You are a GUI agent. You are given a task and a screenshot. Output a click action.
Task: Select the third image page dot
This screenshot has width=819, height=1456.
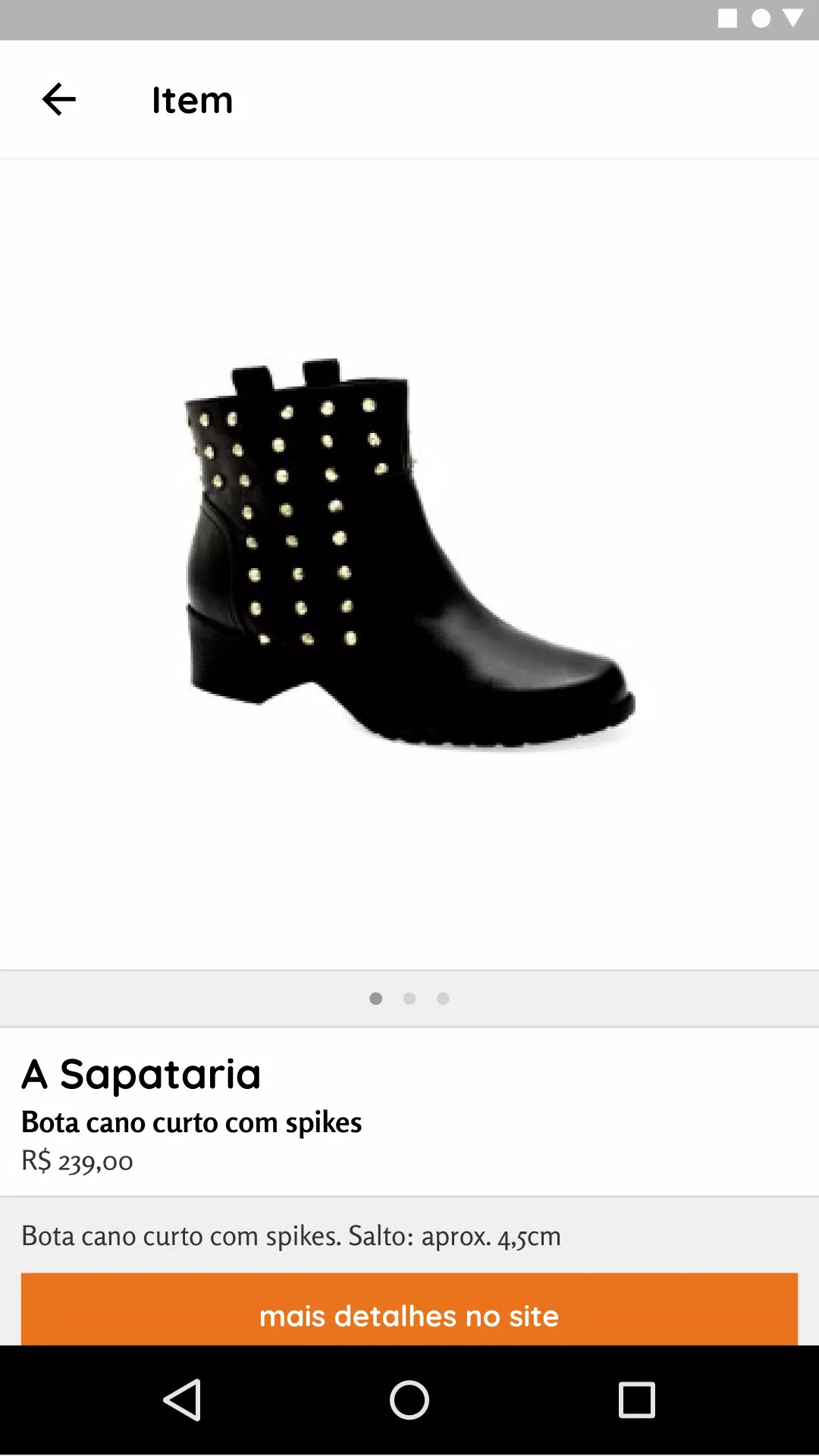pyautogui.click(x=443, y=999)
